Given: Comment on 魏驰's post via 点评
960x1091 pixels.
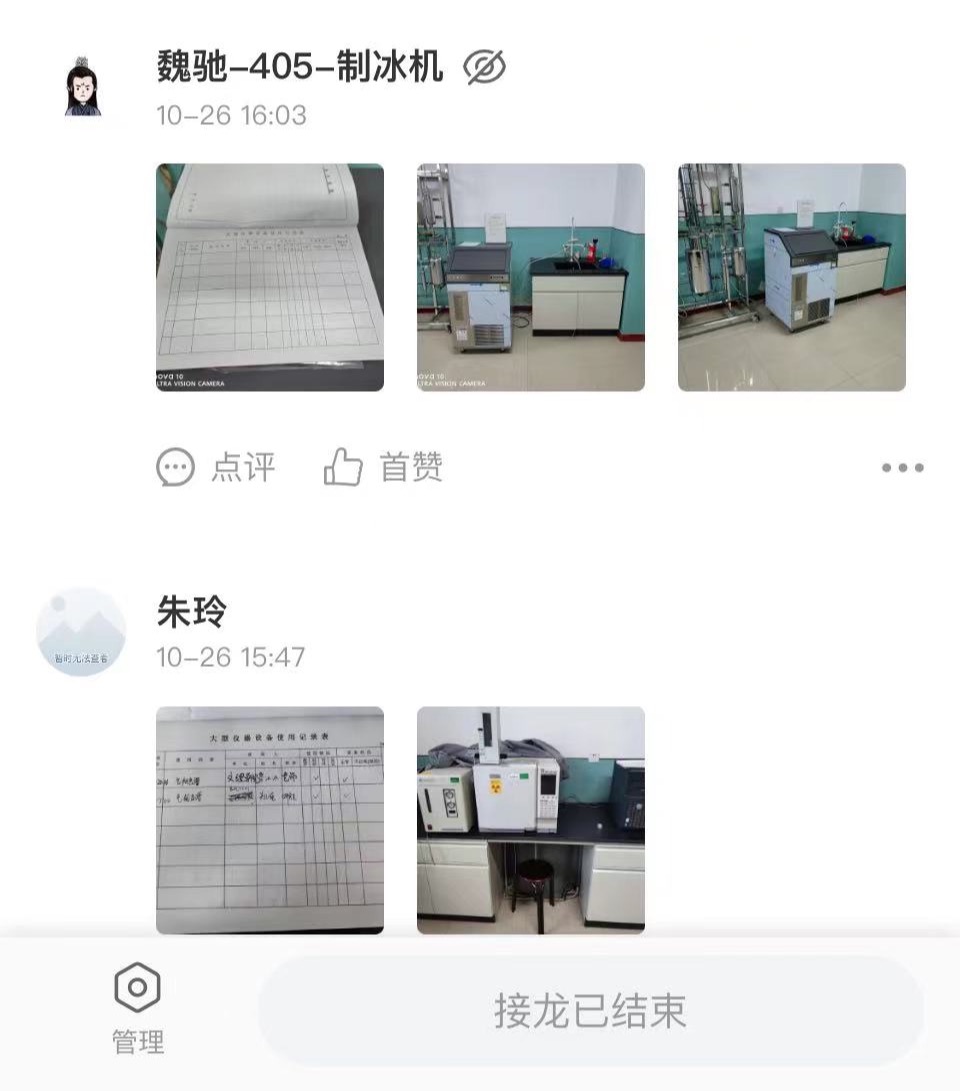Looking at the screenshot, I should (216, 467).
